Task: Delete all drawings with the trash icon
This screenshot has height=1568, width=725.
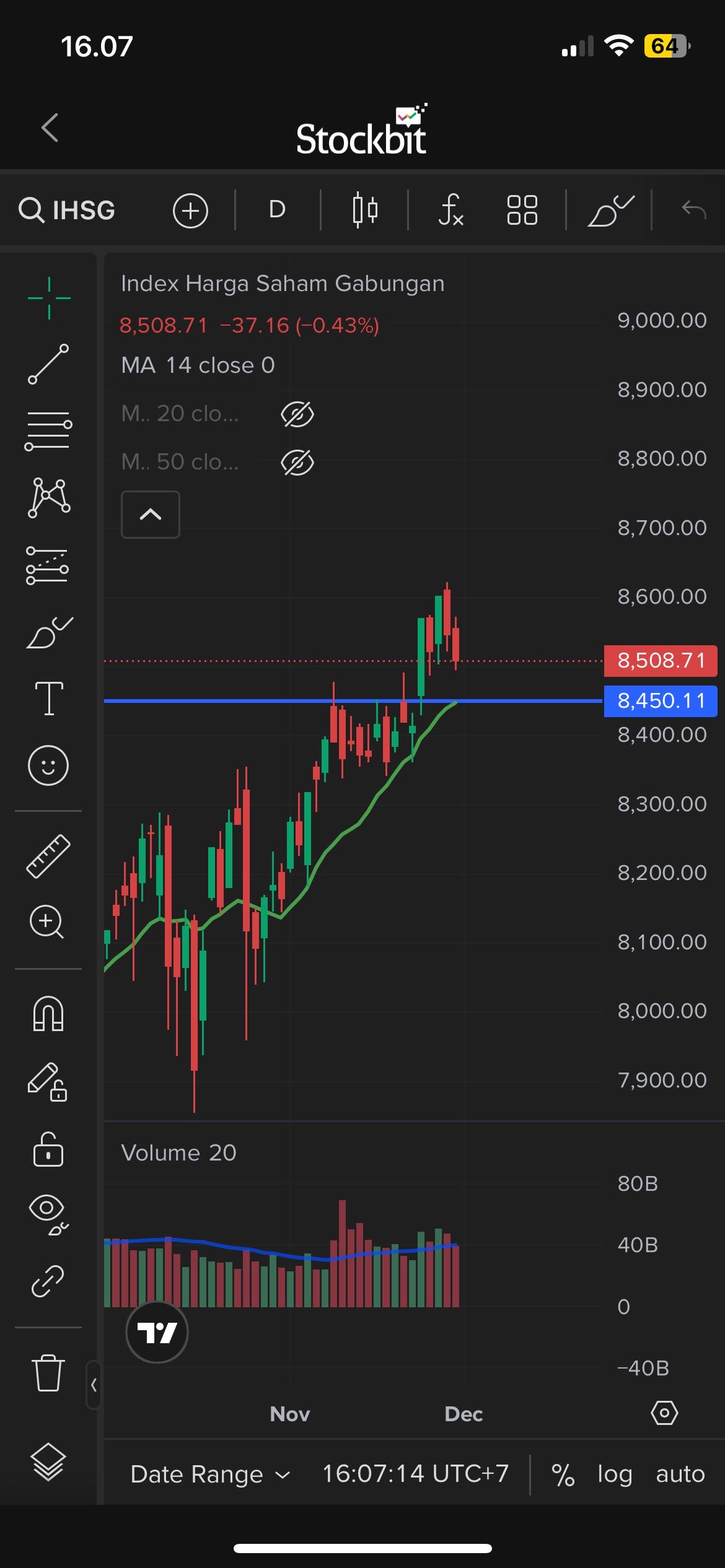Action: point(48,1373)
